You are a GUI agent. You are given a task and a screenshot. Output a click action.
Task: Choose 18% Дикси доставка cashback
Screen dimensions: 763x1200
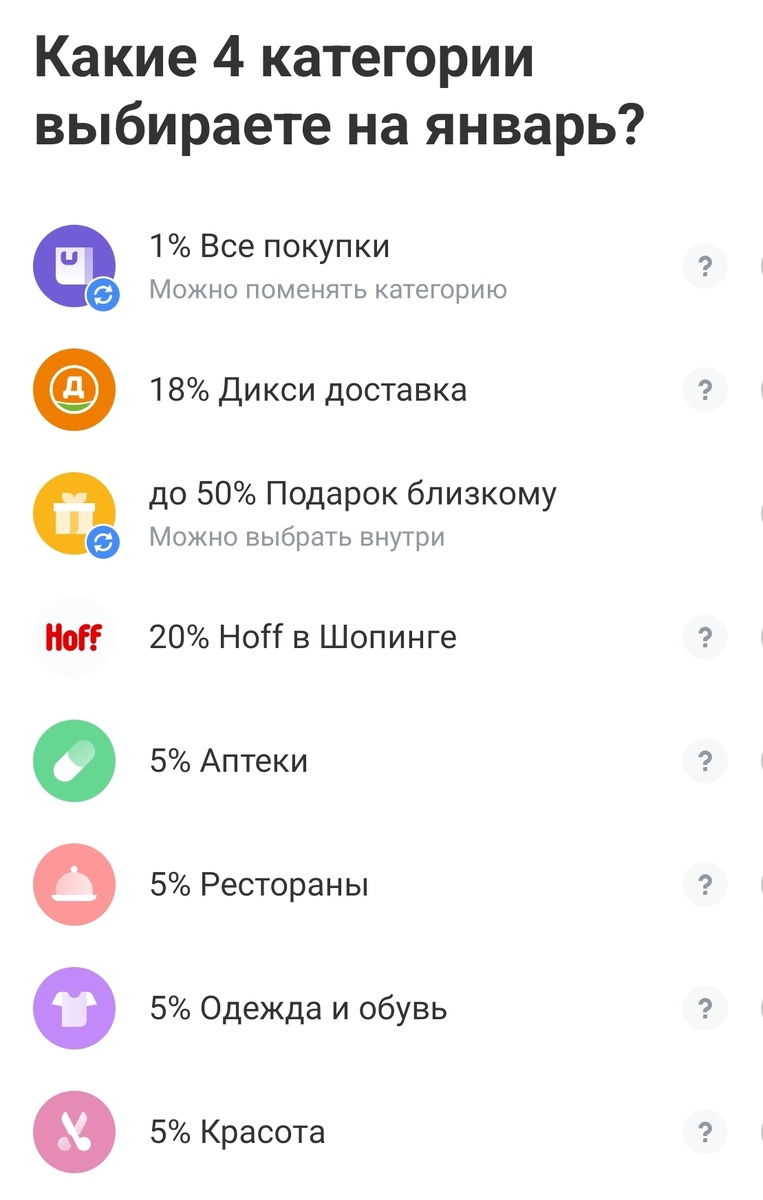[307, 389]
